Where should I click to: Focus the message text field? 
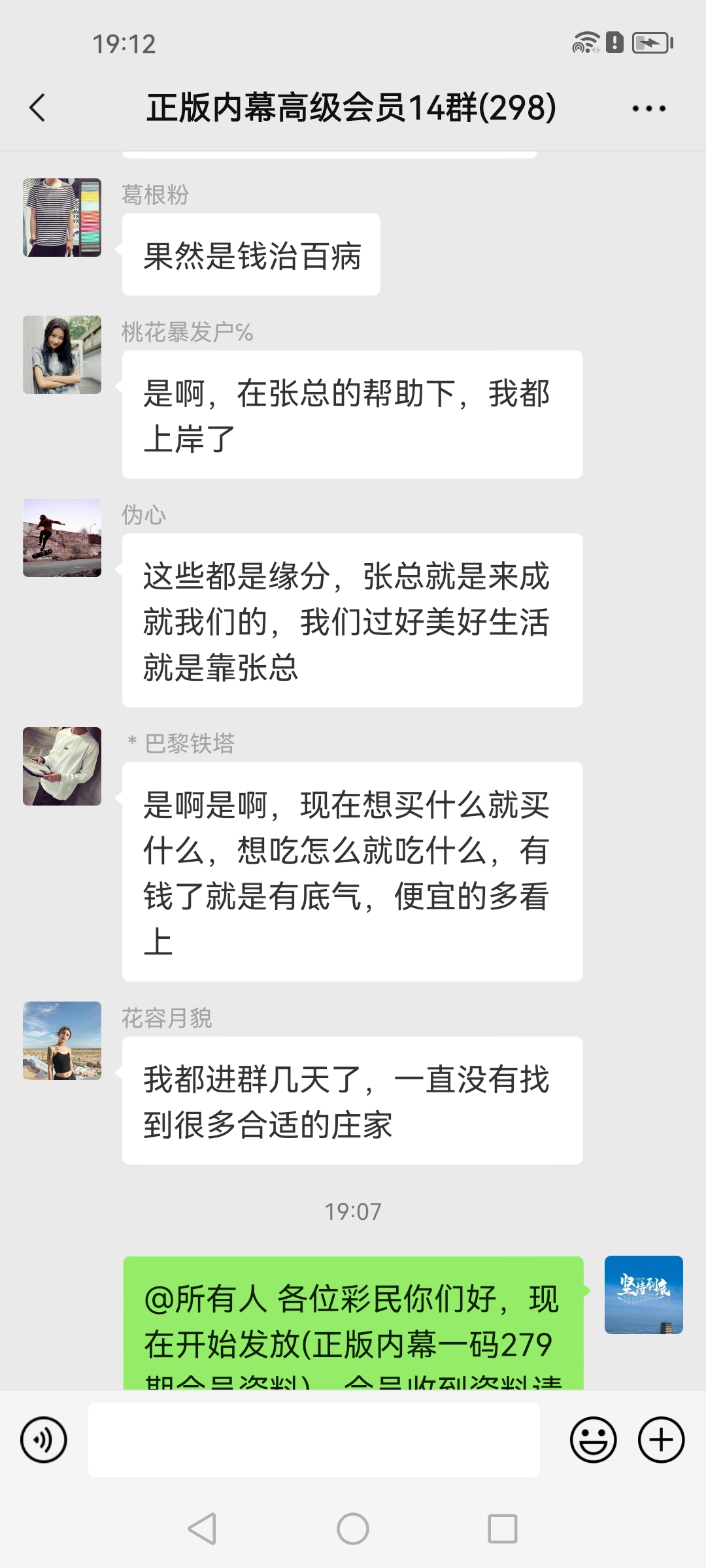(x=314, y=1439)
